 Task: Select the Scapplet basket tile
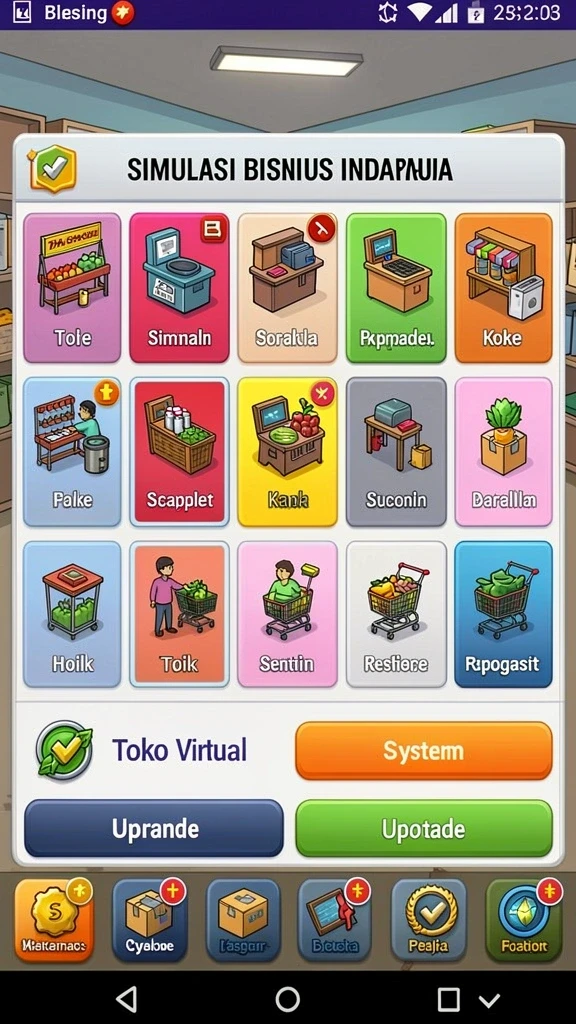coord(180,452)
